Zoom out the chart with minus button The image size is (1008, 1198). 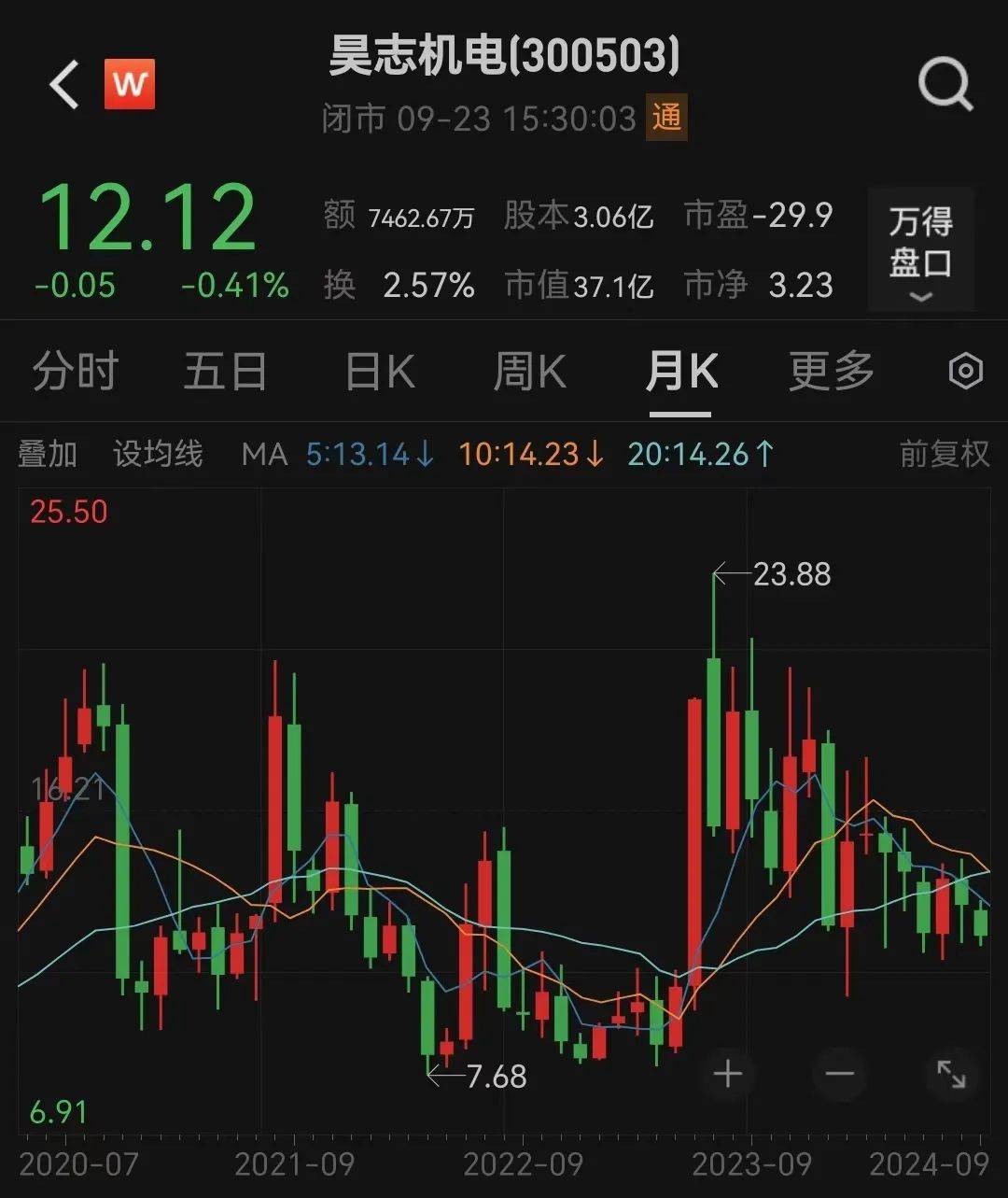(840, 1074)
